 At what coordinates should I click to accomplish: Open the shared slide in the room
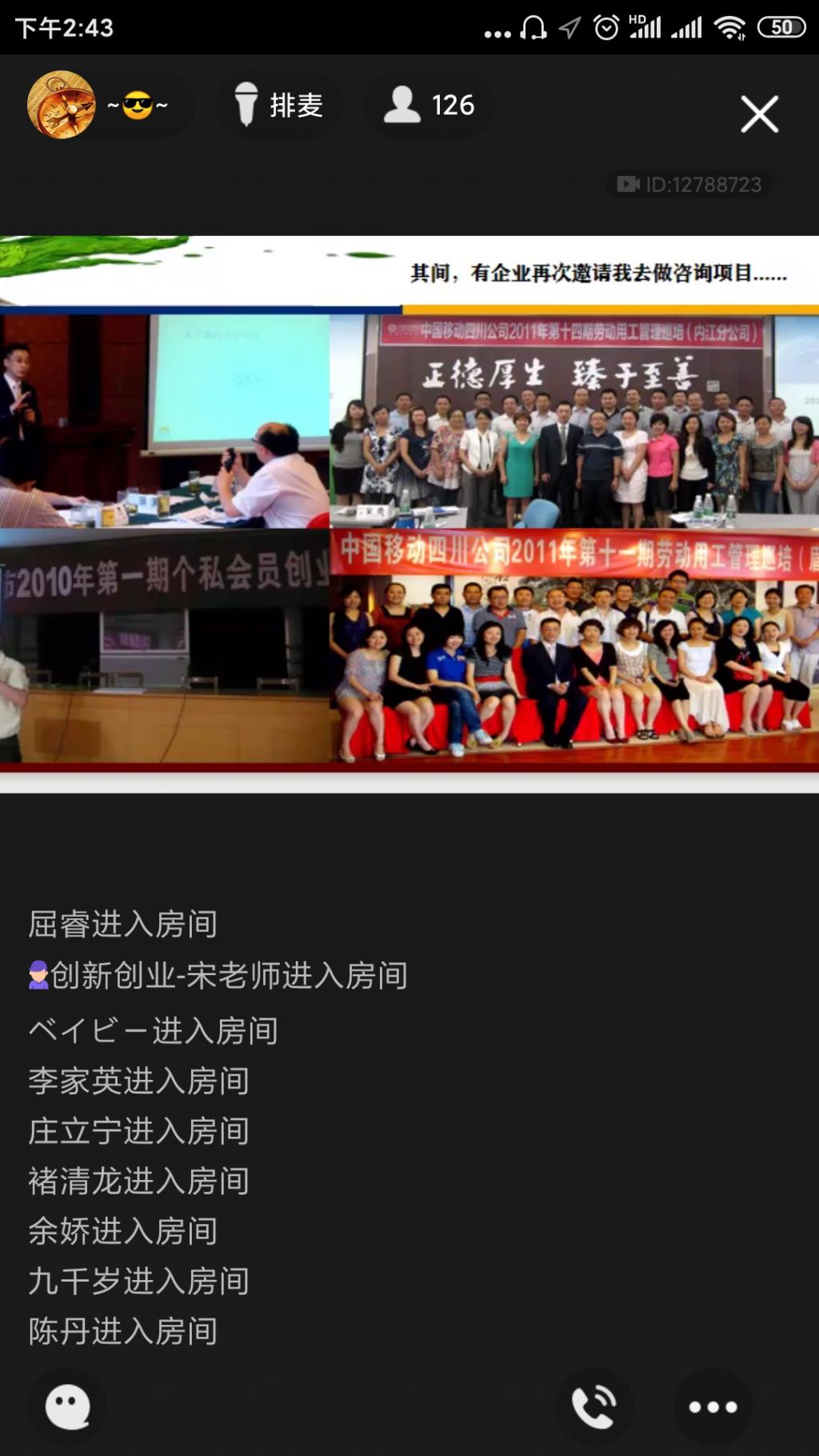point(409,514)
